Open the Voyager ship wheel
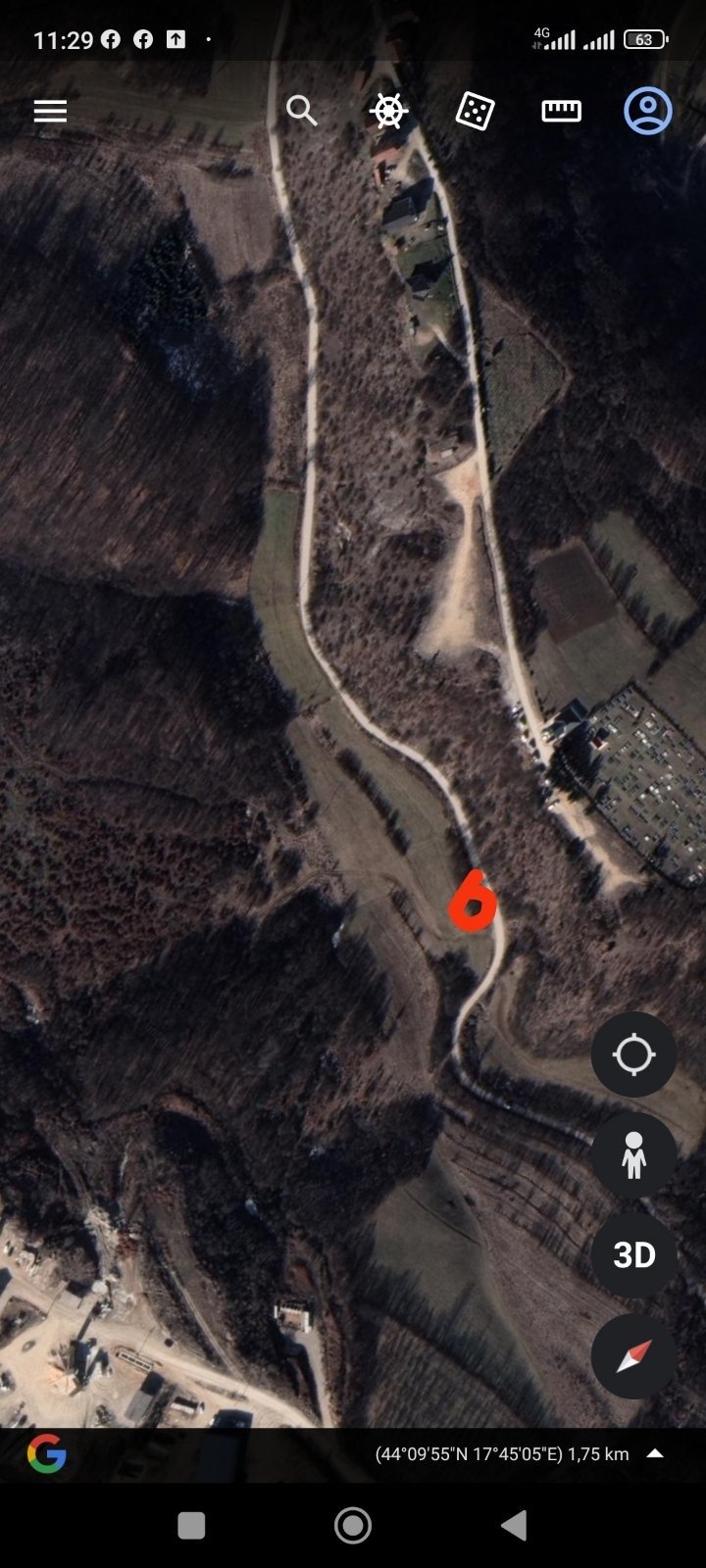This screenshot has height=1568, width=706. pos(388,111)
